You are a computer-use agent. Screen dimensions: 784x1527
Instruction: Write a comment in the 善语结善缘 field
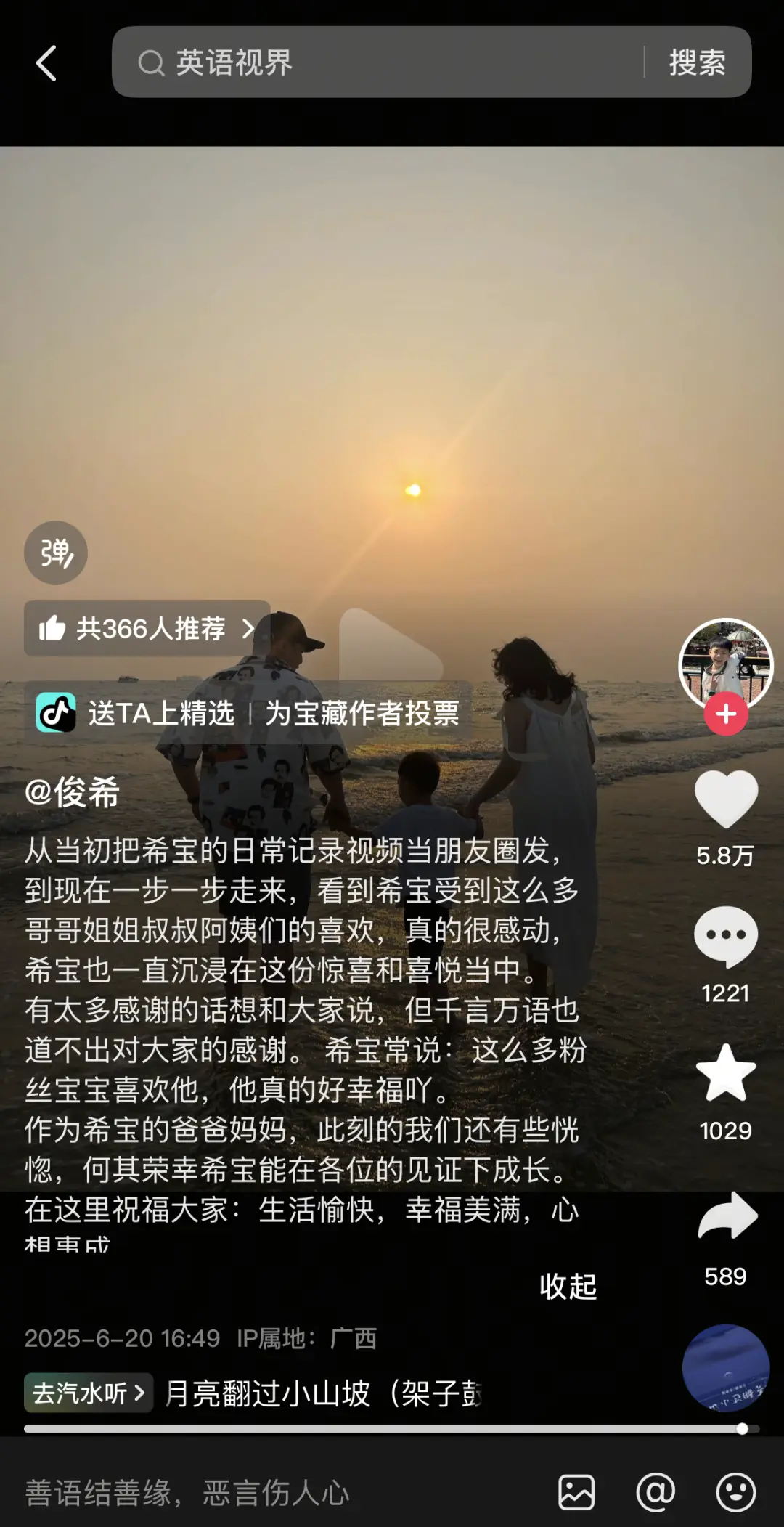point(276,1493)
